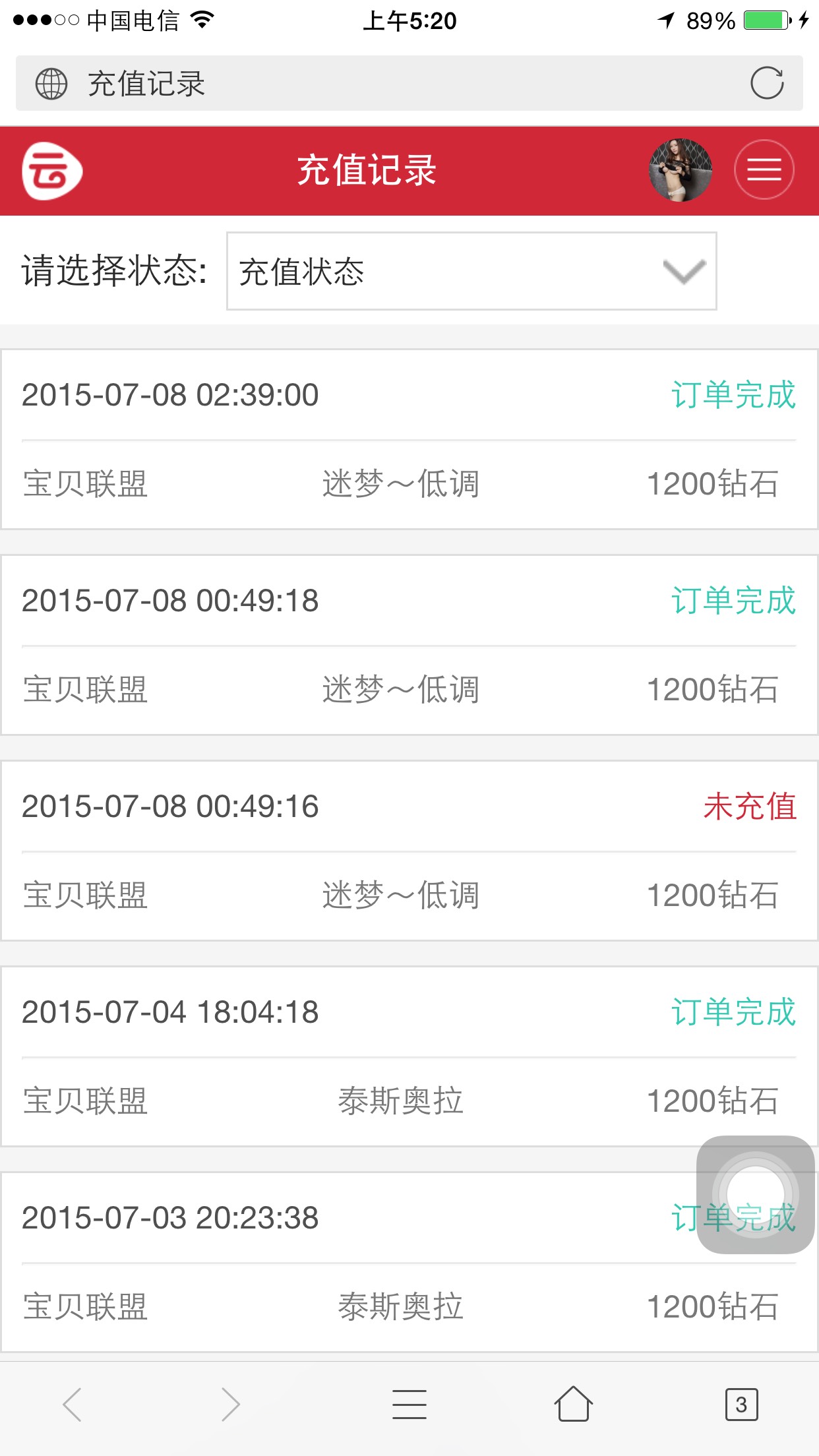
Task: Open the browser menu in bottom bar
Action: [x=409, y=1405]
